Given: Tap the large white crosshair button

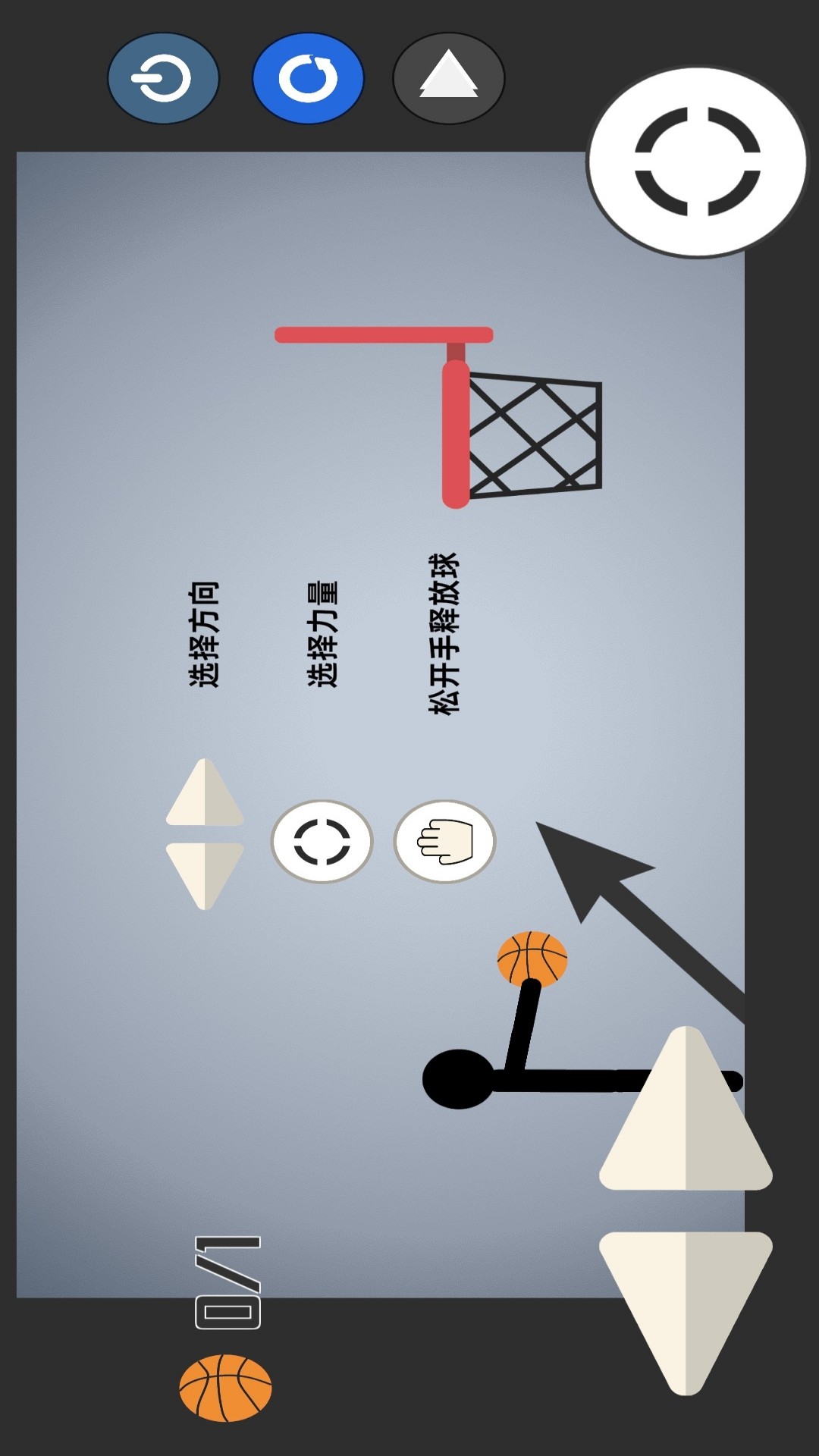Looking at the screenshot, I should [x=697, y=162].
